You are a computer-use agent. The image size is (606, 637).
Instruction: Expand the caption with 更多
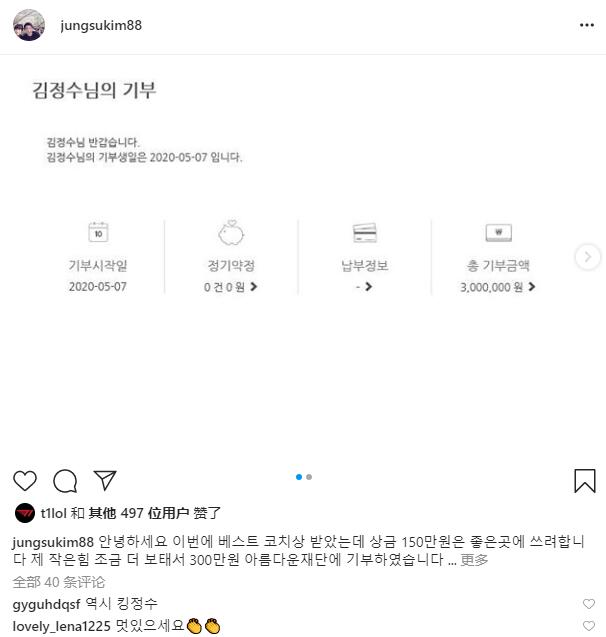[x=474, y=560]
